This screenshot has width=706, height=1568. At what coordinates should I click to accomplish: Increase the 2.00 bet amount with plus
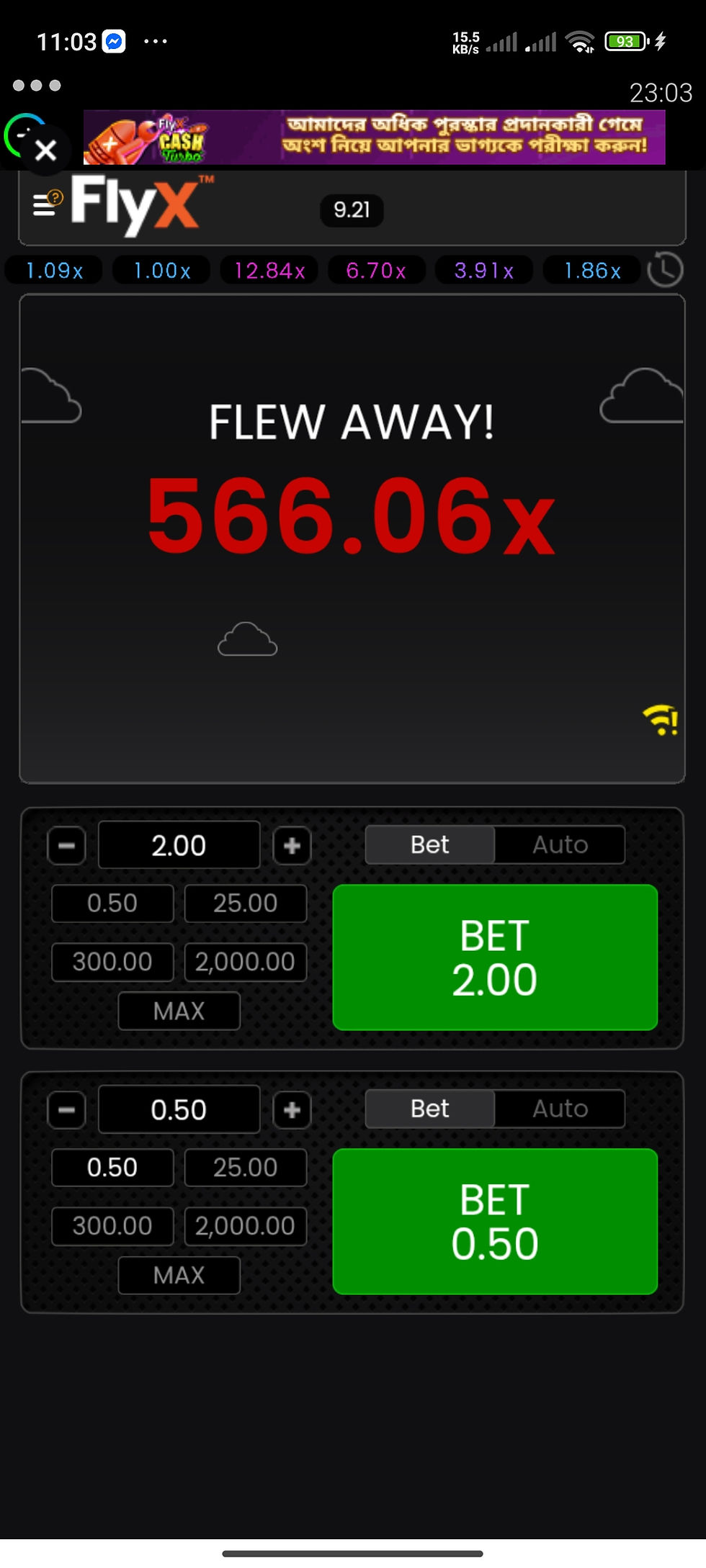(292, 846)
